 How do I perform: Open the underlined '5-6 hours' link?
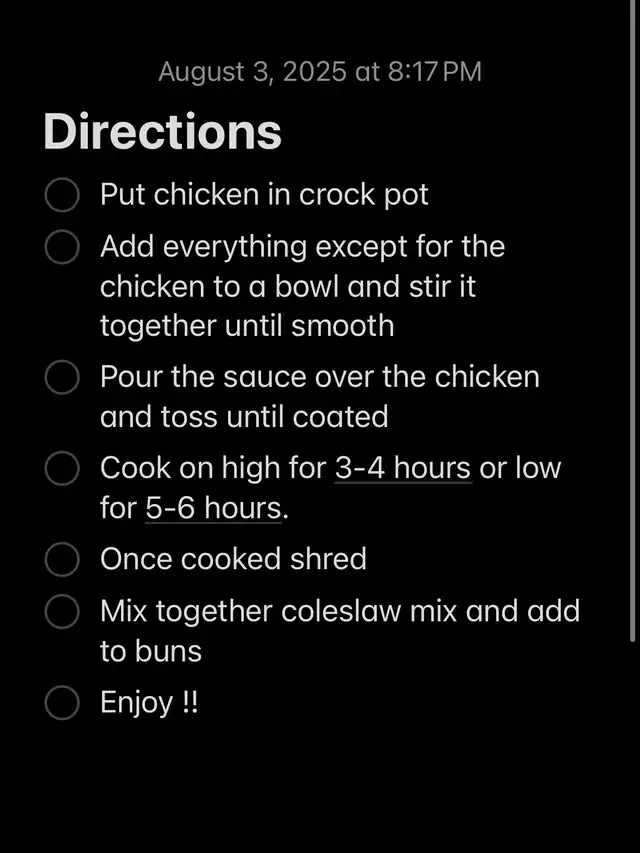pos(213,508)
